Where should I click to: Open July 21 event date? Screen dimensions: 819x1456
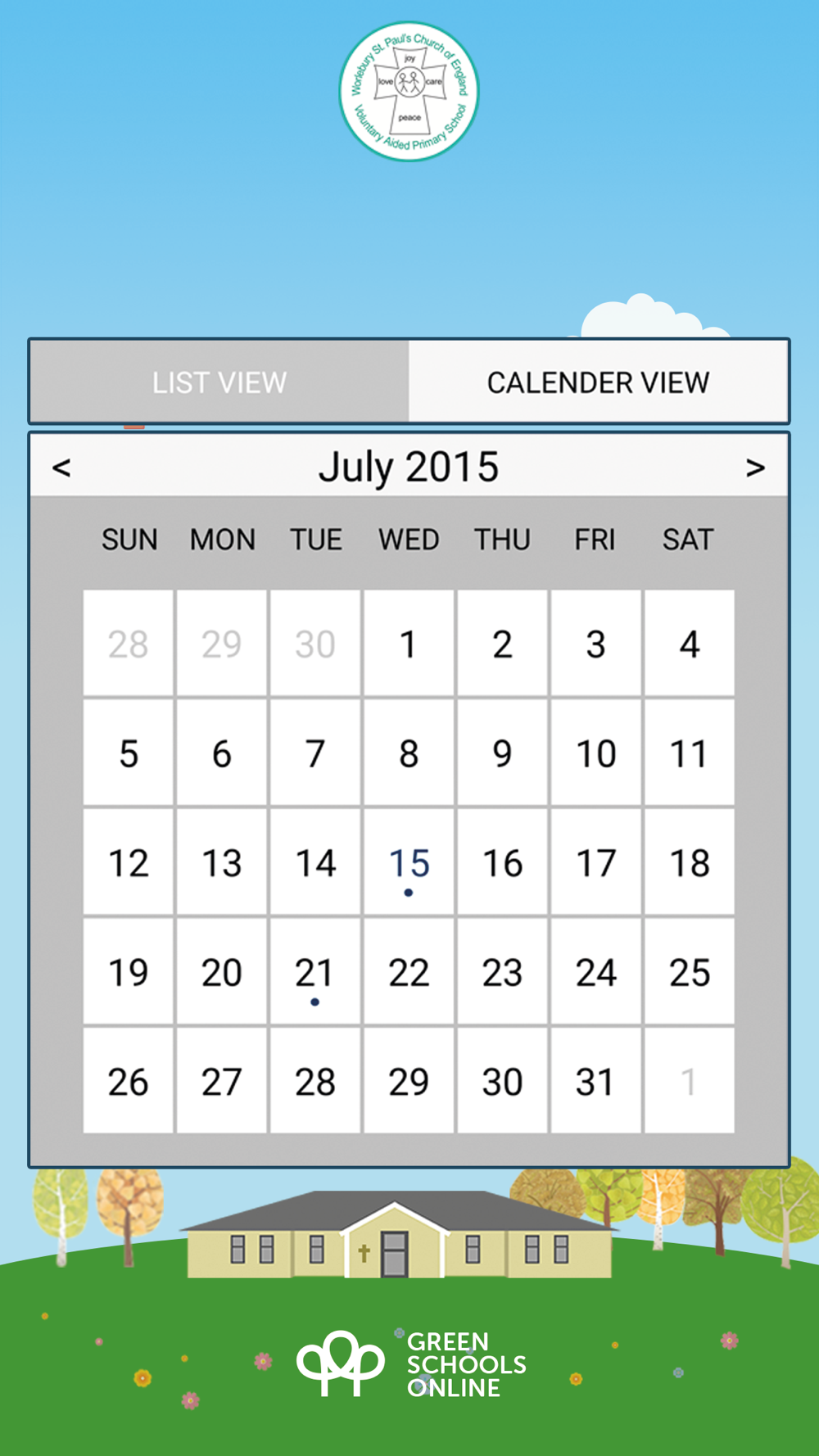(x=315, y=972)
